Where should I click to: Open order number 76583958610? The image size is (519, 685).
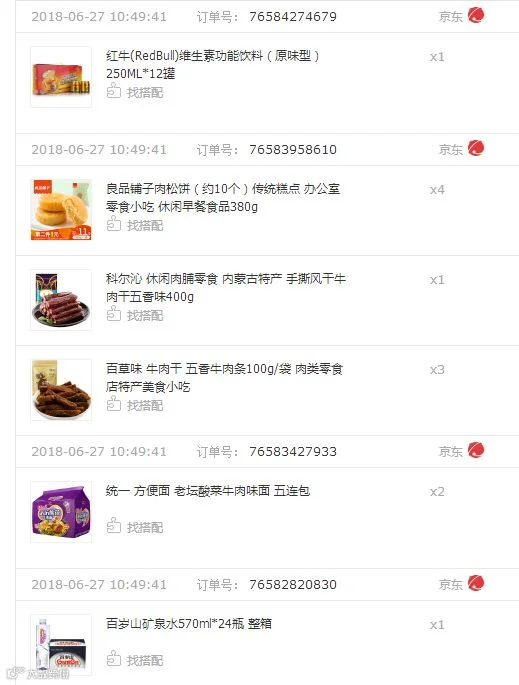[x=293, y=150]
